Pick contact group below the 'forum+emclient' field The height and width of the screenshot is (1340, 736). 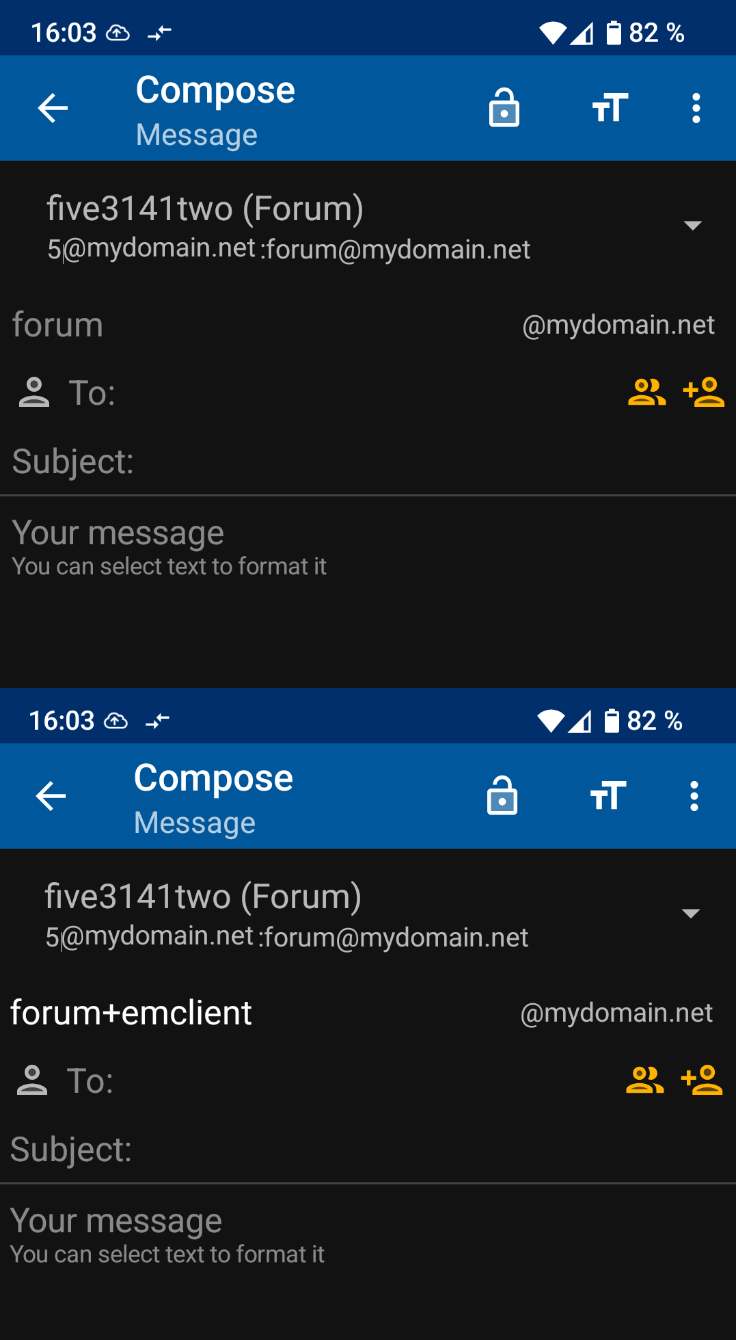(645, 1080)
